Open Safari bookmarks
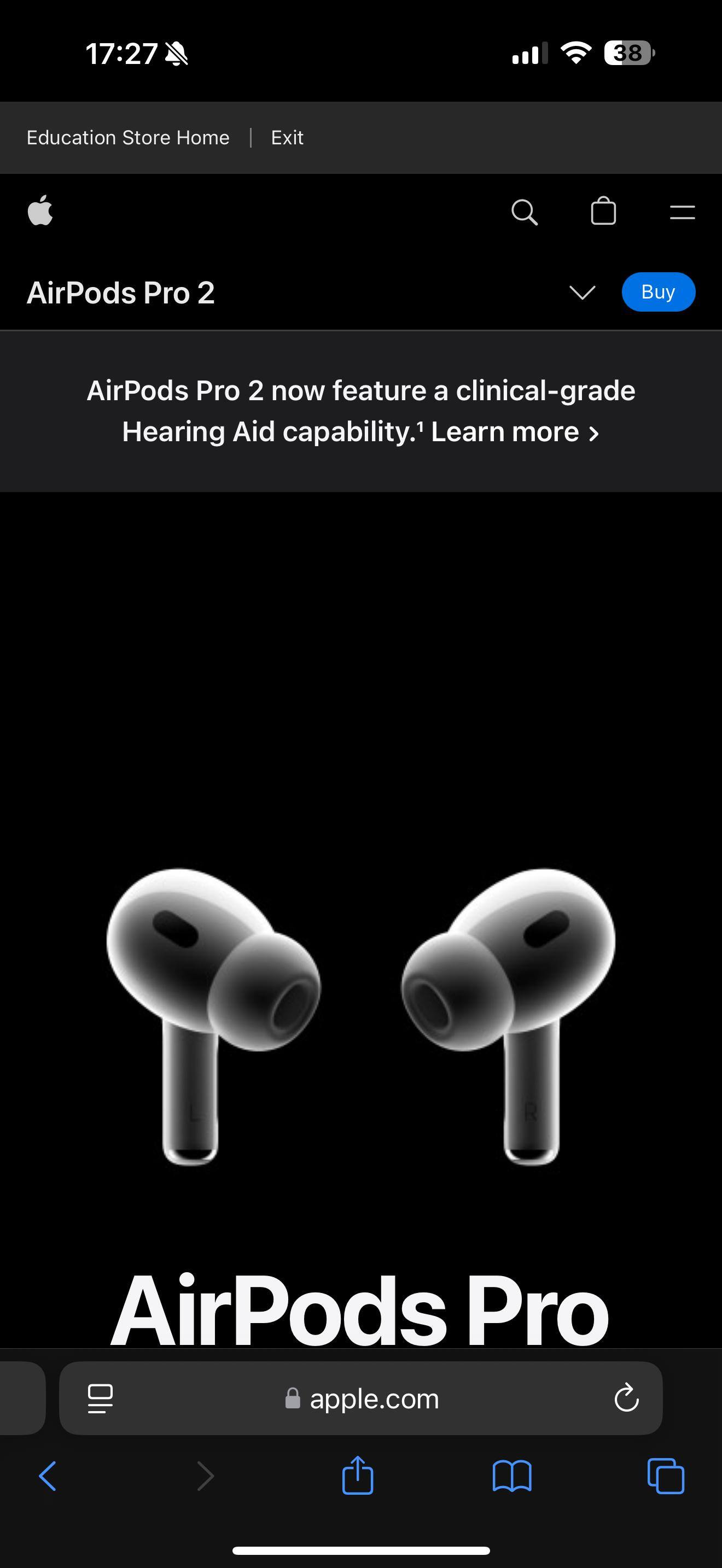This screenshot has height=1568, width=722. click(x=511, y=1476)
